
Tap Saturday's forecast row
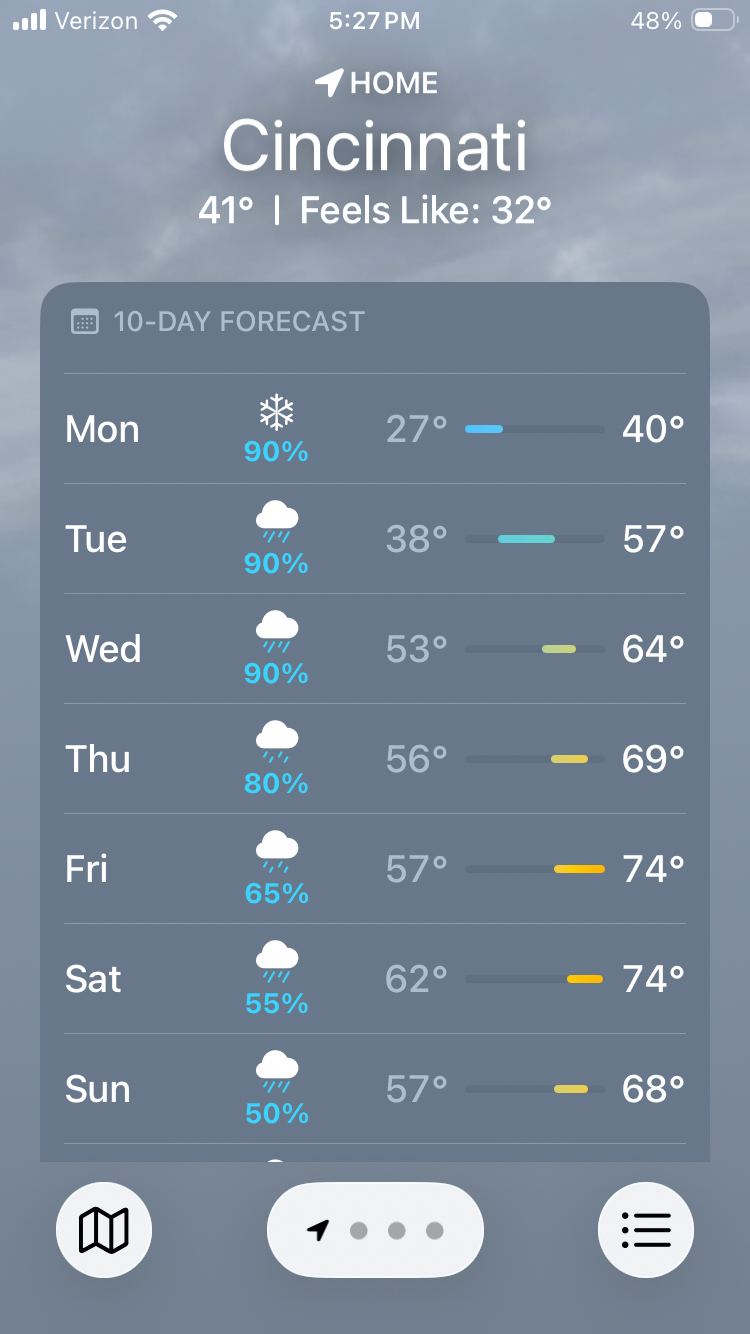coord(375,980)
